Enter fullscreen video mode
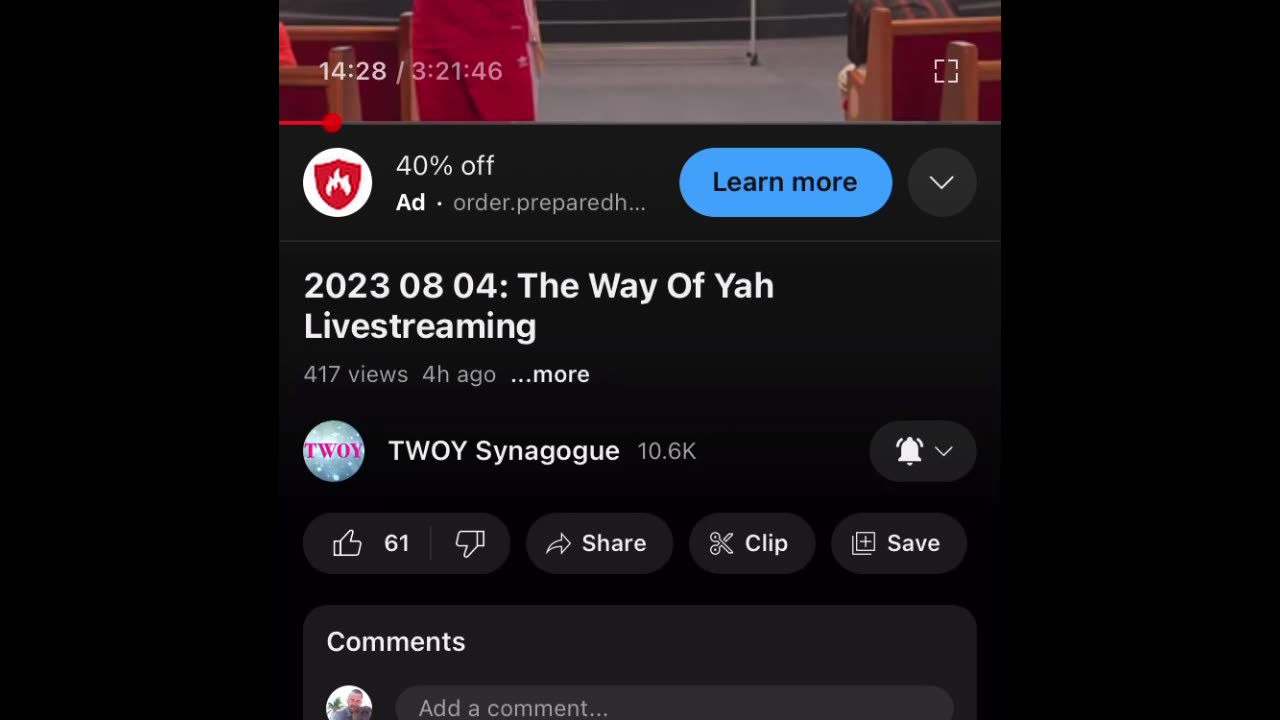 pos(945,71)
